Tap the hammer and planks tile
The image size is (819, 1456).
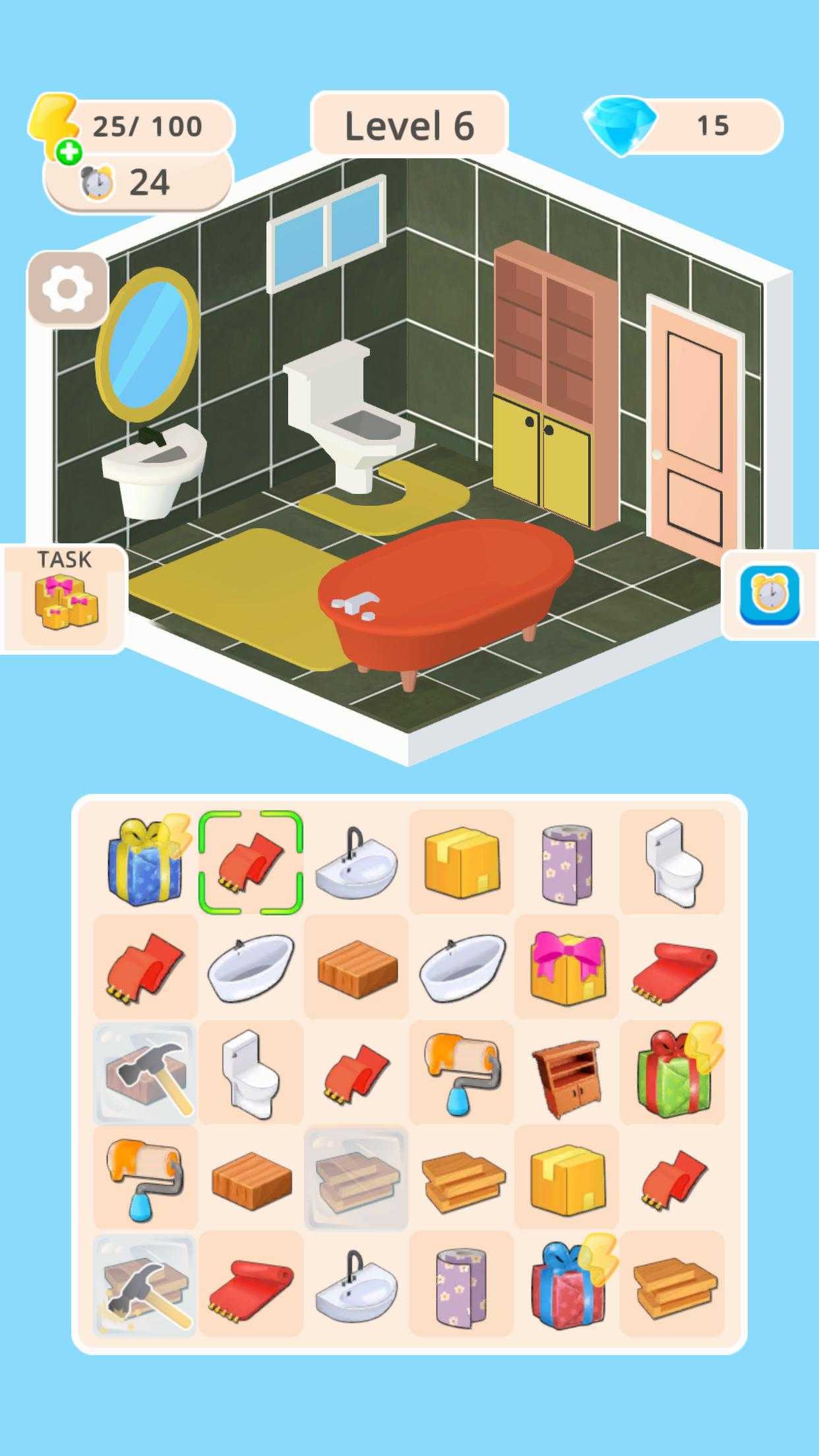[x=145, y=1283]
